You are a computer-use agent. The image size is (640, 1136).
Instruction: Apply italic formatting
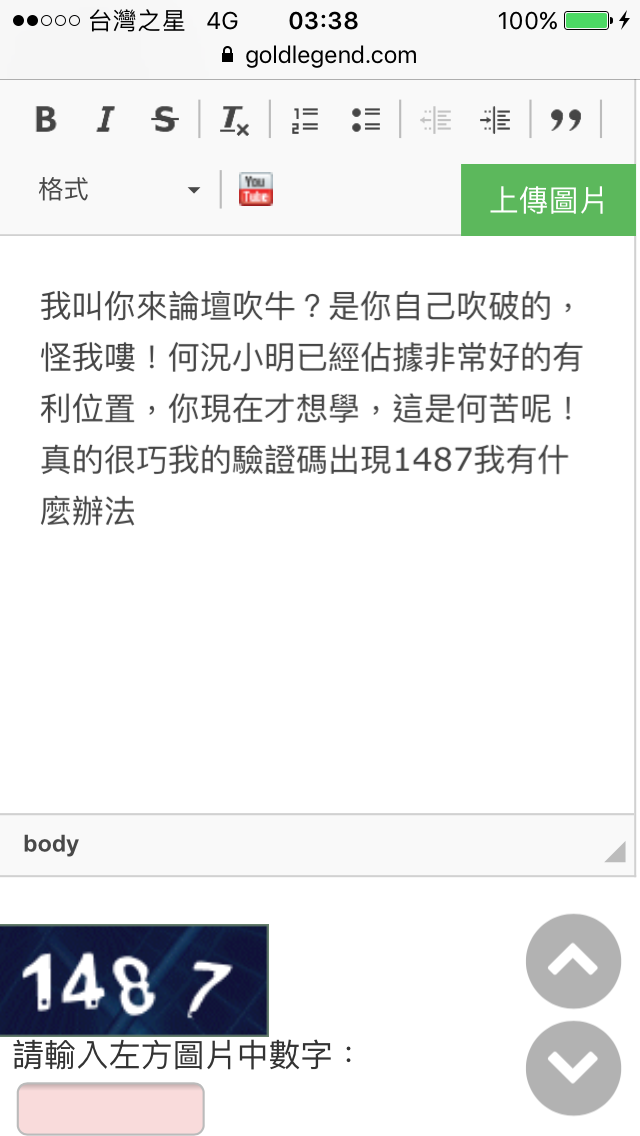pos(105,120)
